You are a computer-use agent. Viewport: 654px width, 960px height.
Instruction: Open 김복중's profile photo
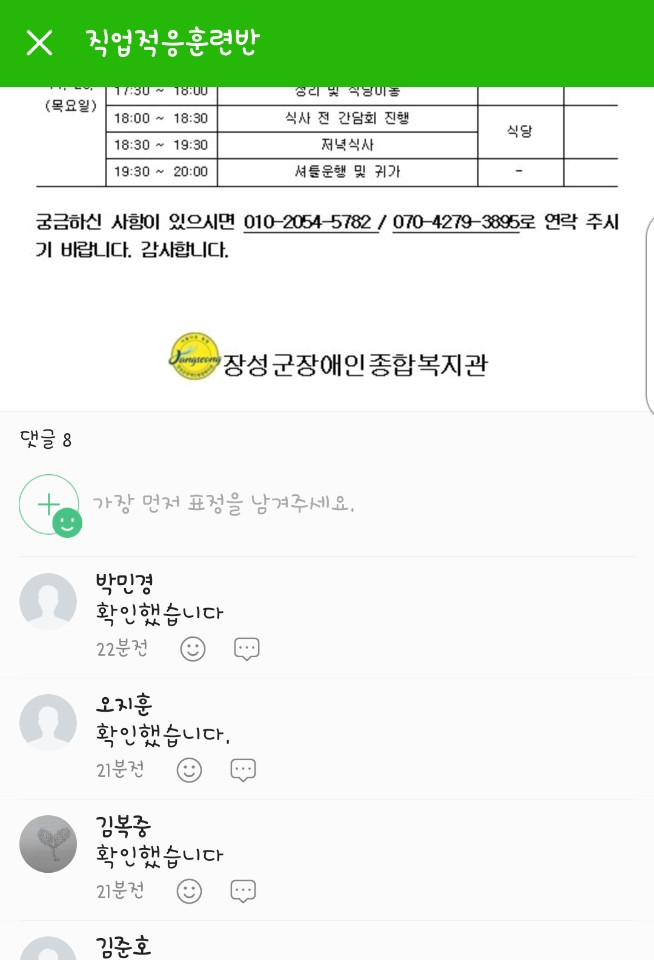pos(48,843)
